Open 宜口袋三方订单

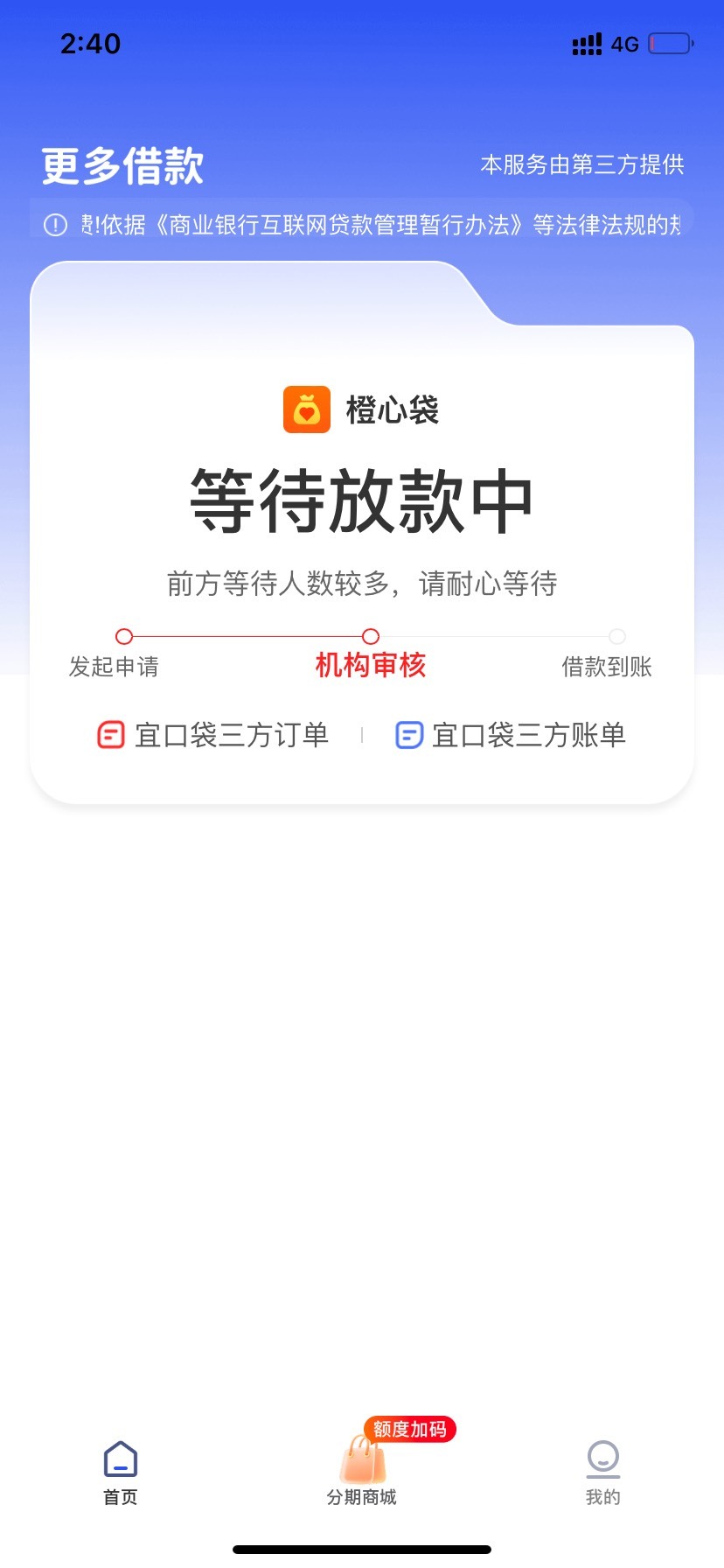coord(213,735)
